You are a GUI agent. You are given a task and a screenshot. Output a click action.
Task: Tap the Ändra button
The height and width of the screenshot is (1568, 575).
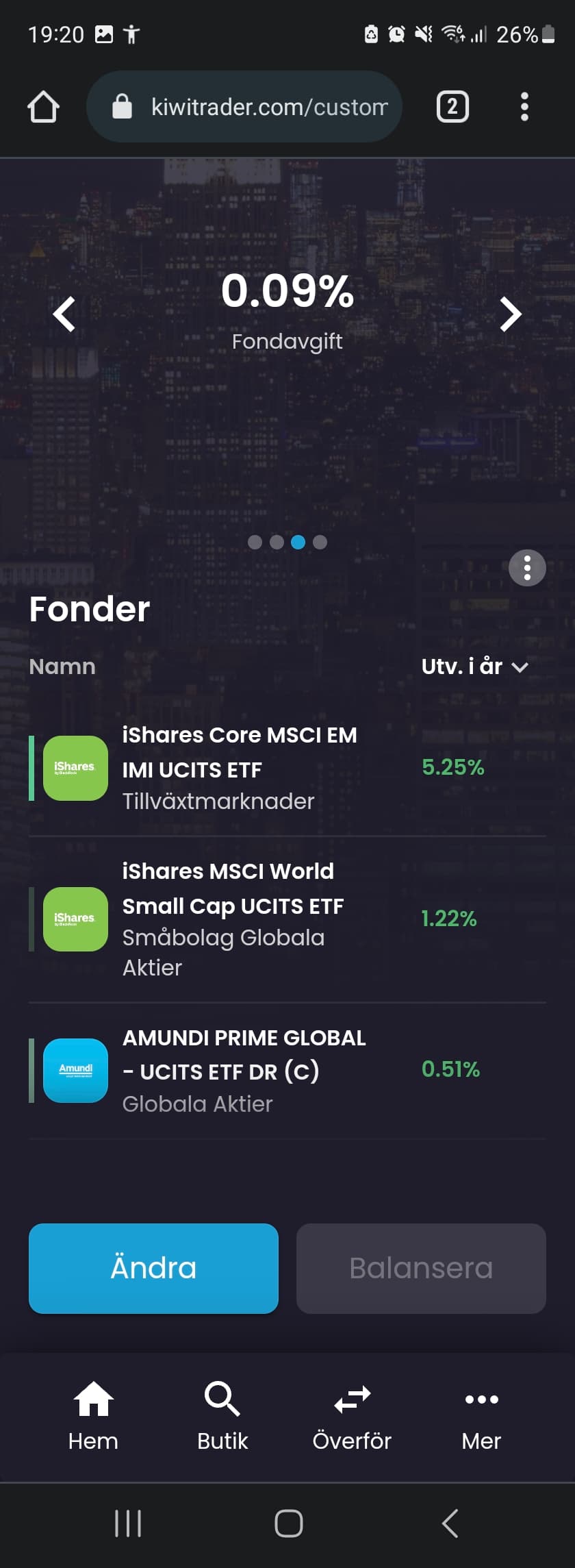click(153, 1268)
